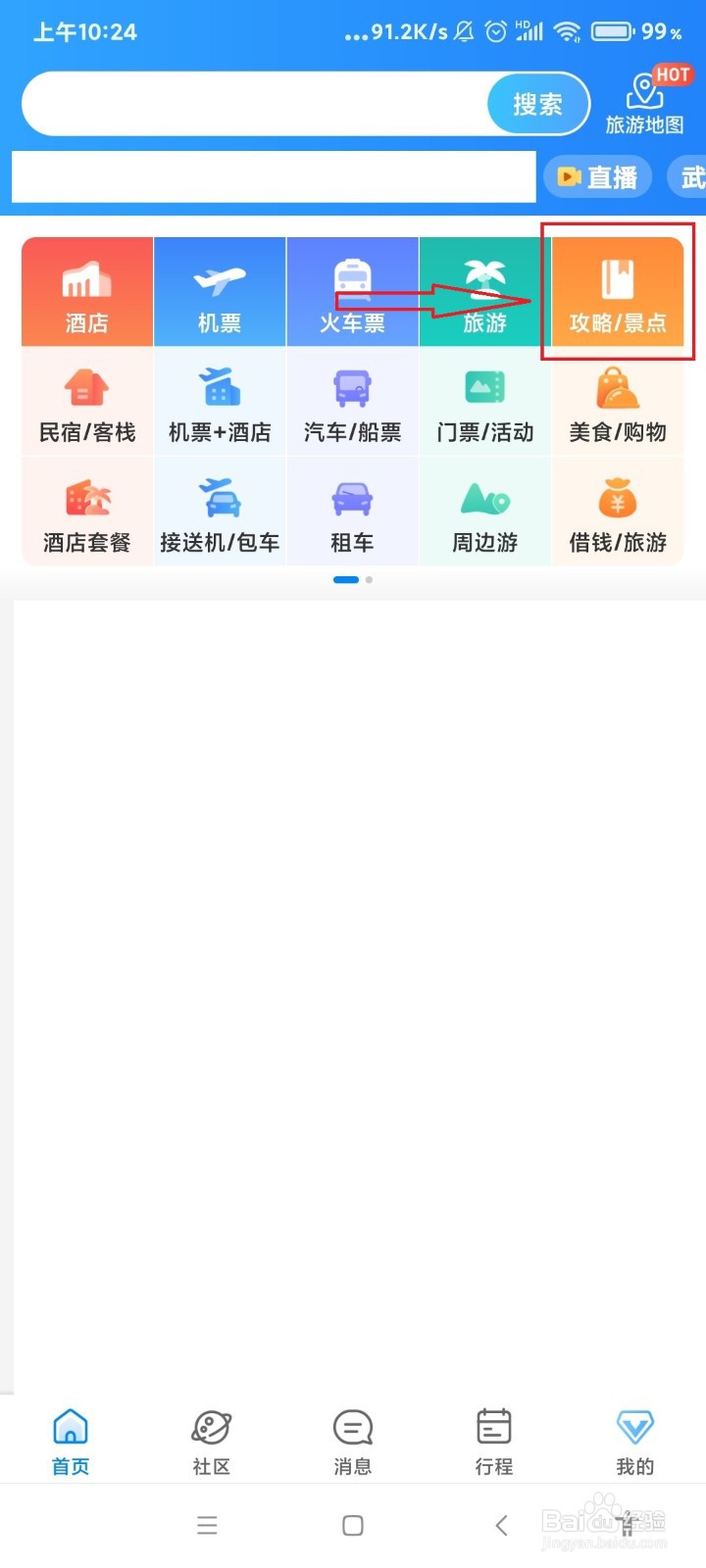Select 汽车/船票 bus and ferry tickets

click(352, 402)
